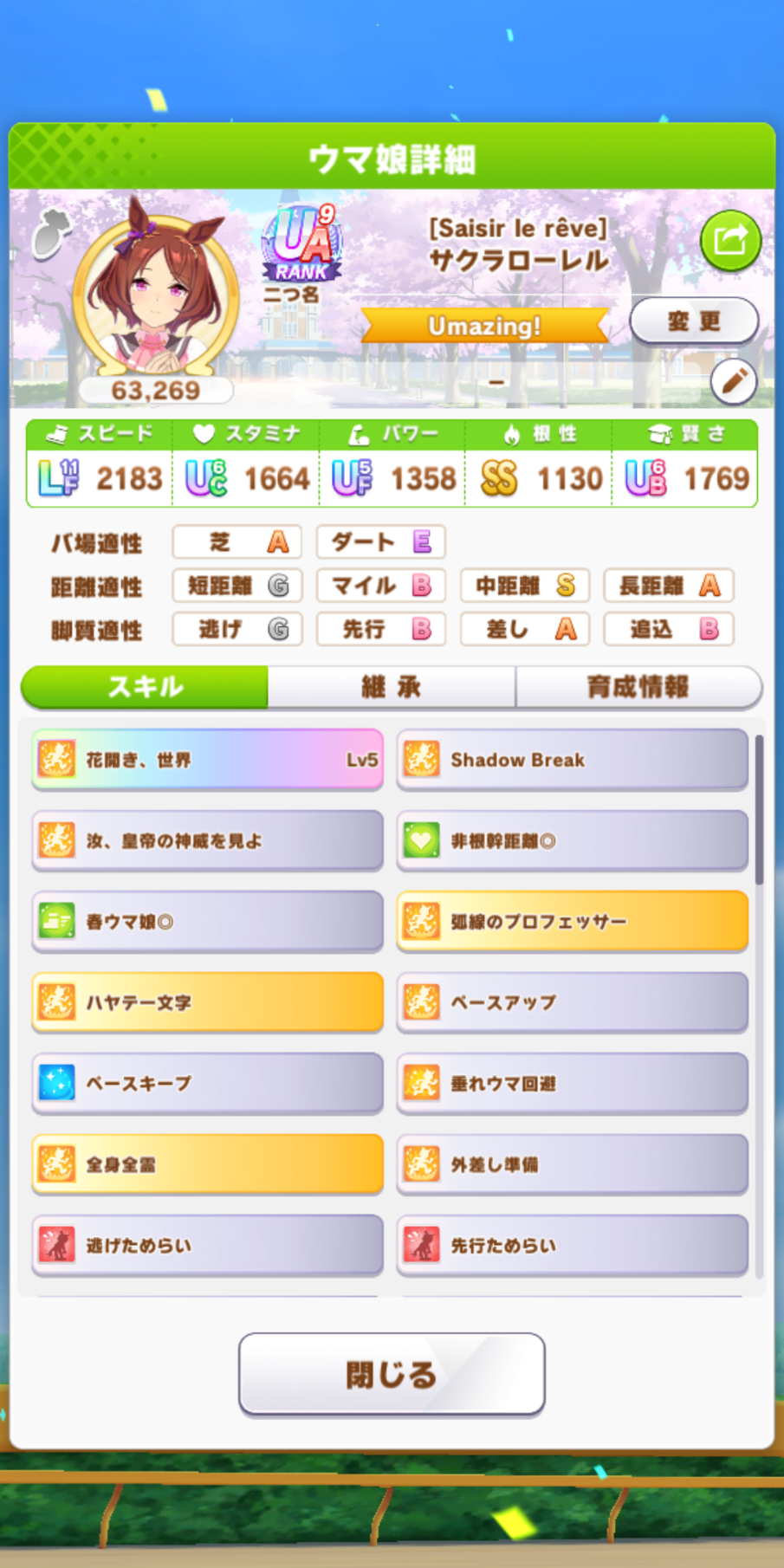Open the ペースキープ skill
The width and height of the screenshot is (784, 1568).
pos(207,1083)
